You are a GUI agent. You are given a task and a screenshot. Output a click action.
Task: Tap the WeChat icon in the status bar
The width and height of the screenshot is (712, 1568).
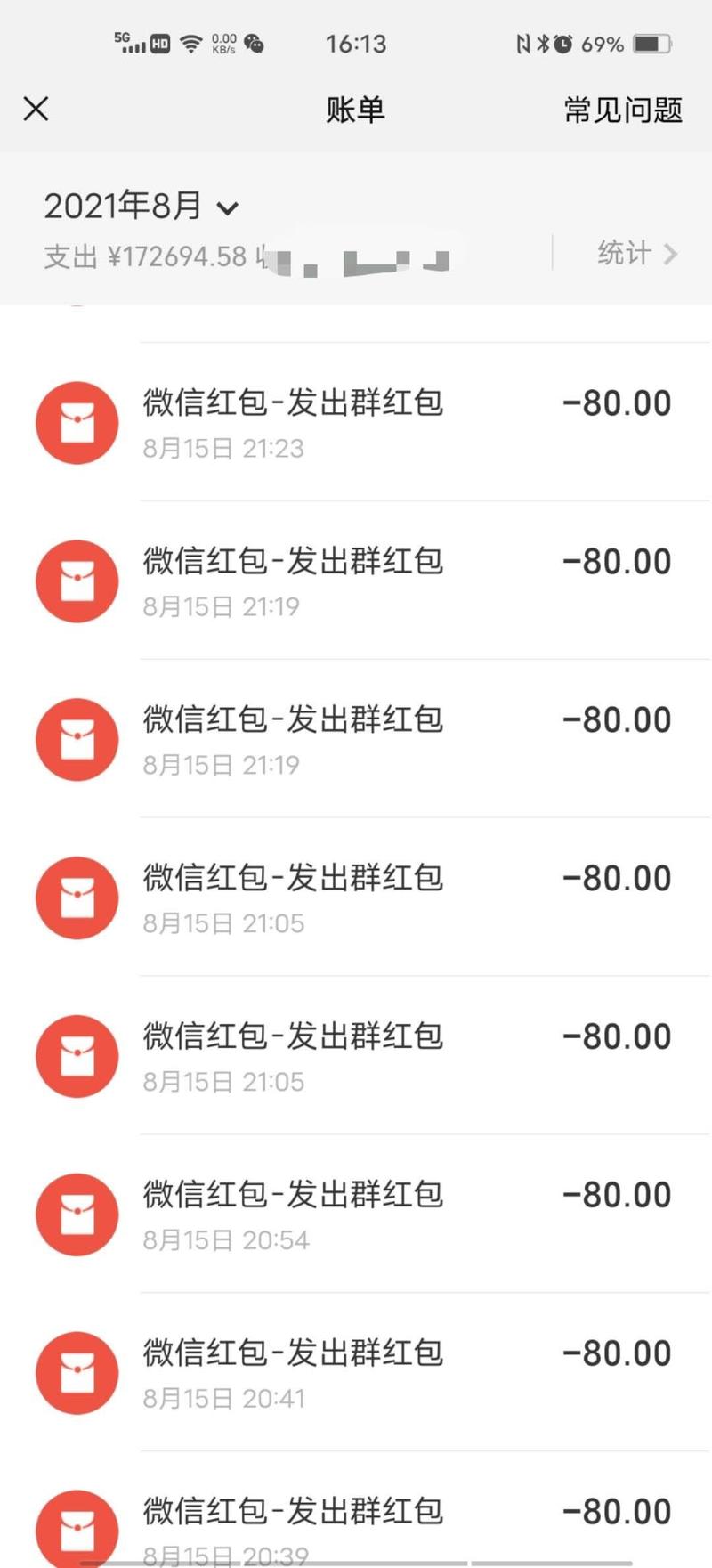[x=255, y=42]
